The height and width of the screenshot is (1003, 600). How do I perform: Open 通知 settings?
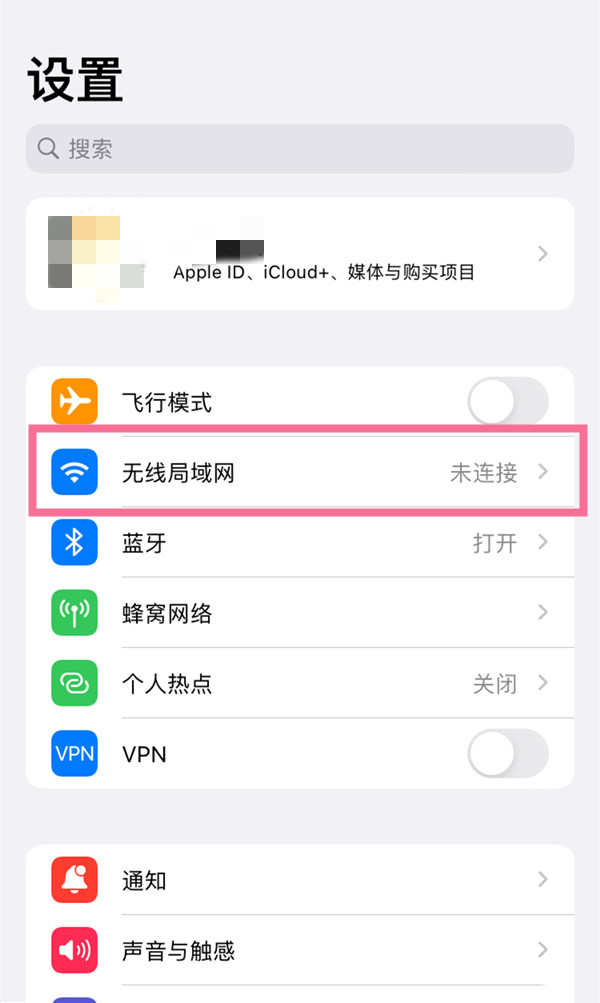(x=300, y=880)
